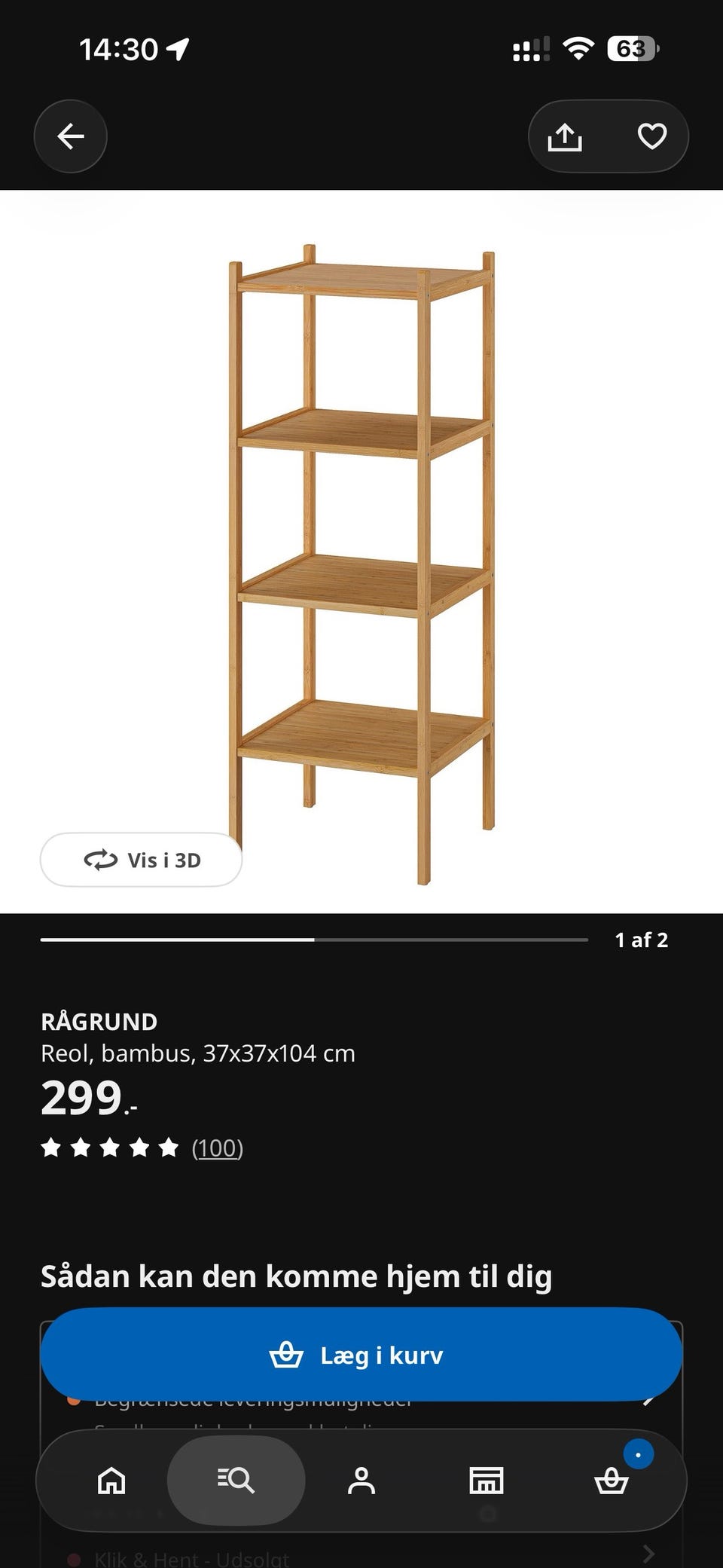The height and width of the screenshot is (1568, 723).
Task: Open the stores tab
Action: (487, 1480)
